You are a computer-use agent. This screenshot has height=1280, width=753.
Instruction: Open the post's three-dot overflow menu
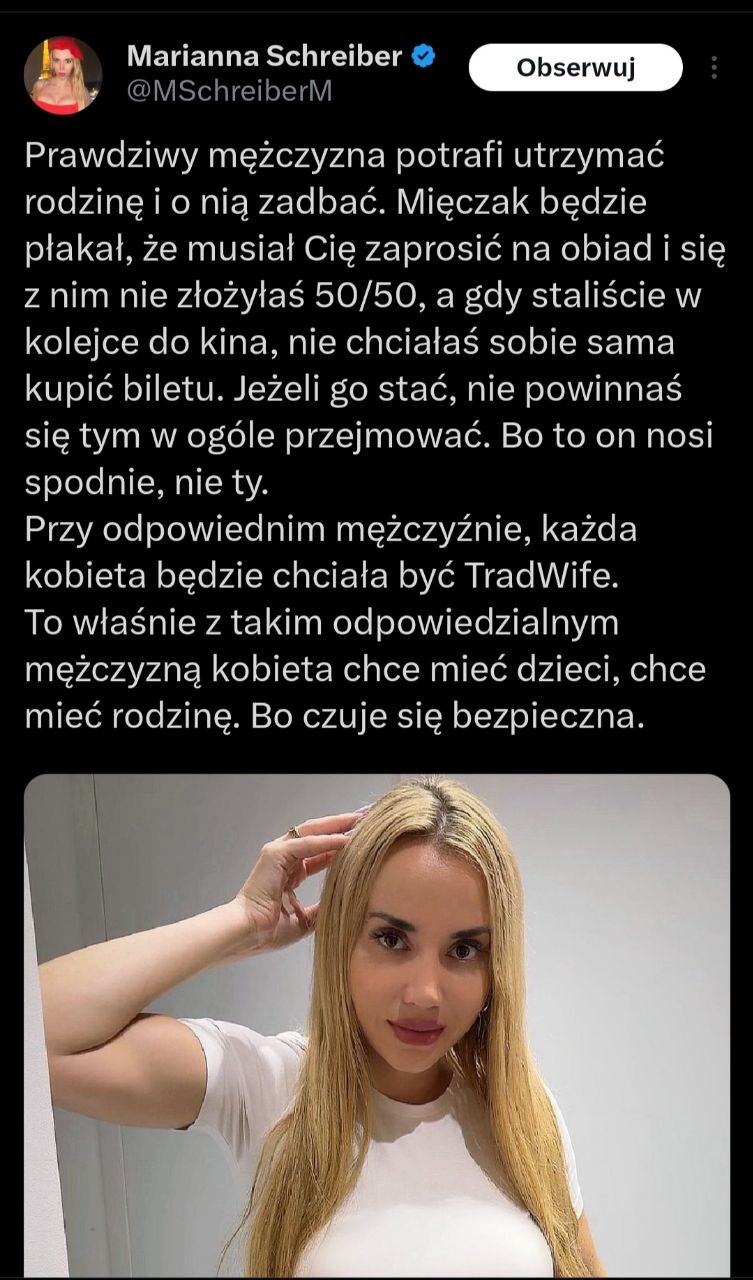[x=714, y=68]
